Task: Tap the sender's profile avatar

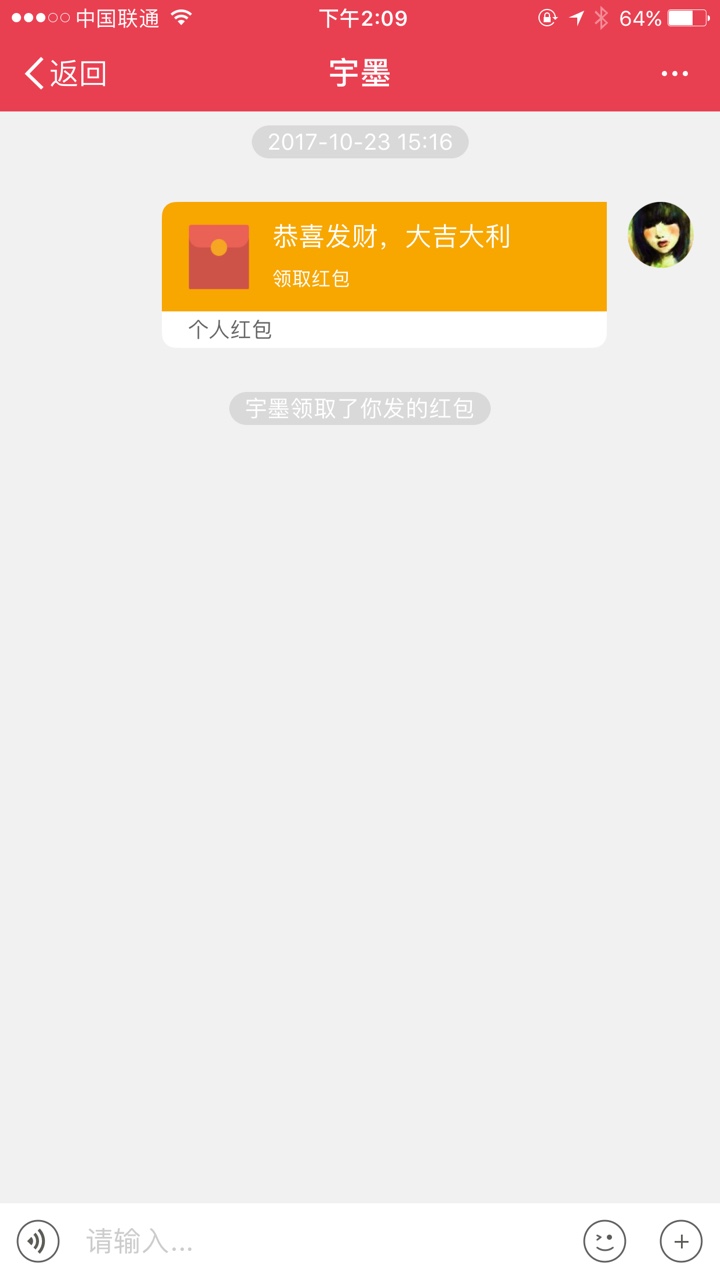Action: [x=660, y=235]
